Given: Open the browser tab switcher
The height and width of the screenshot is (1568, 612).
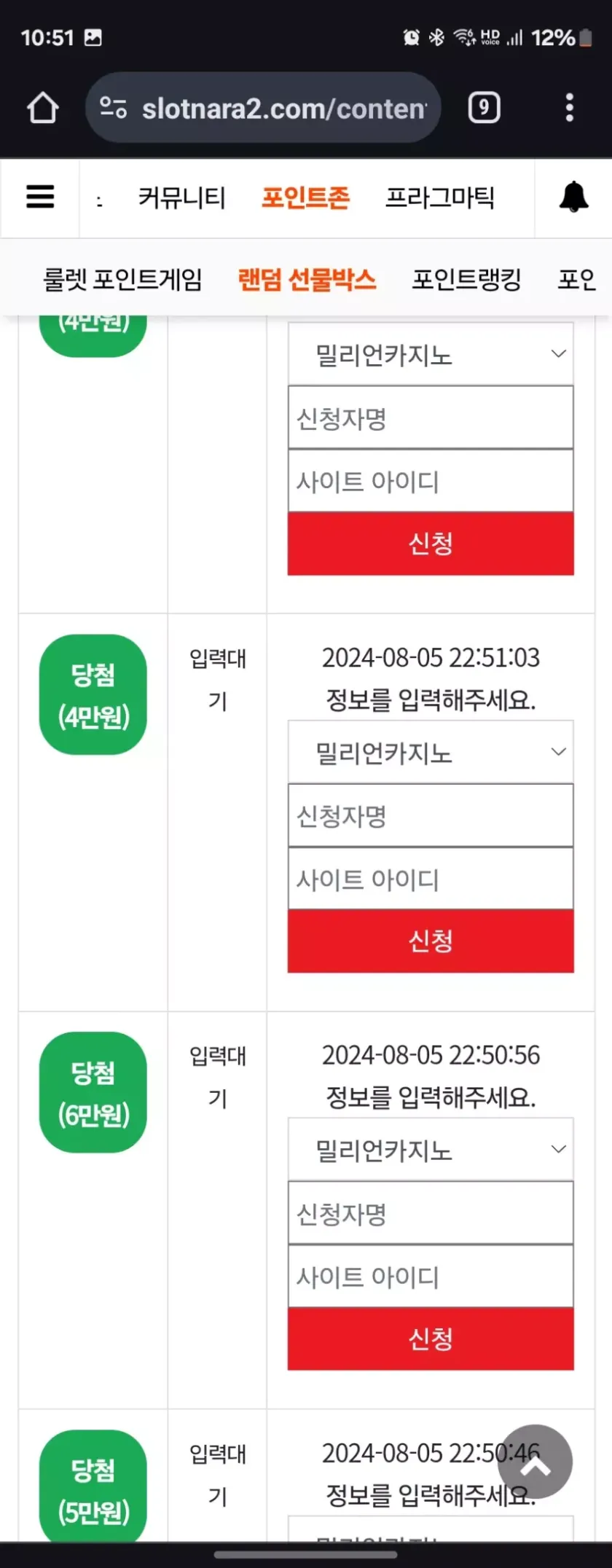Looking at the screenshot, I should click(x=484, y=108).
